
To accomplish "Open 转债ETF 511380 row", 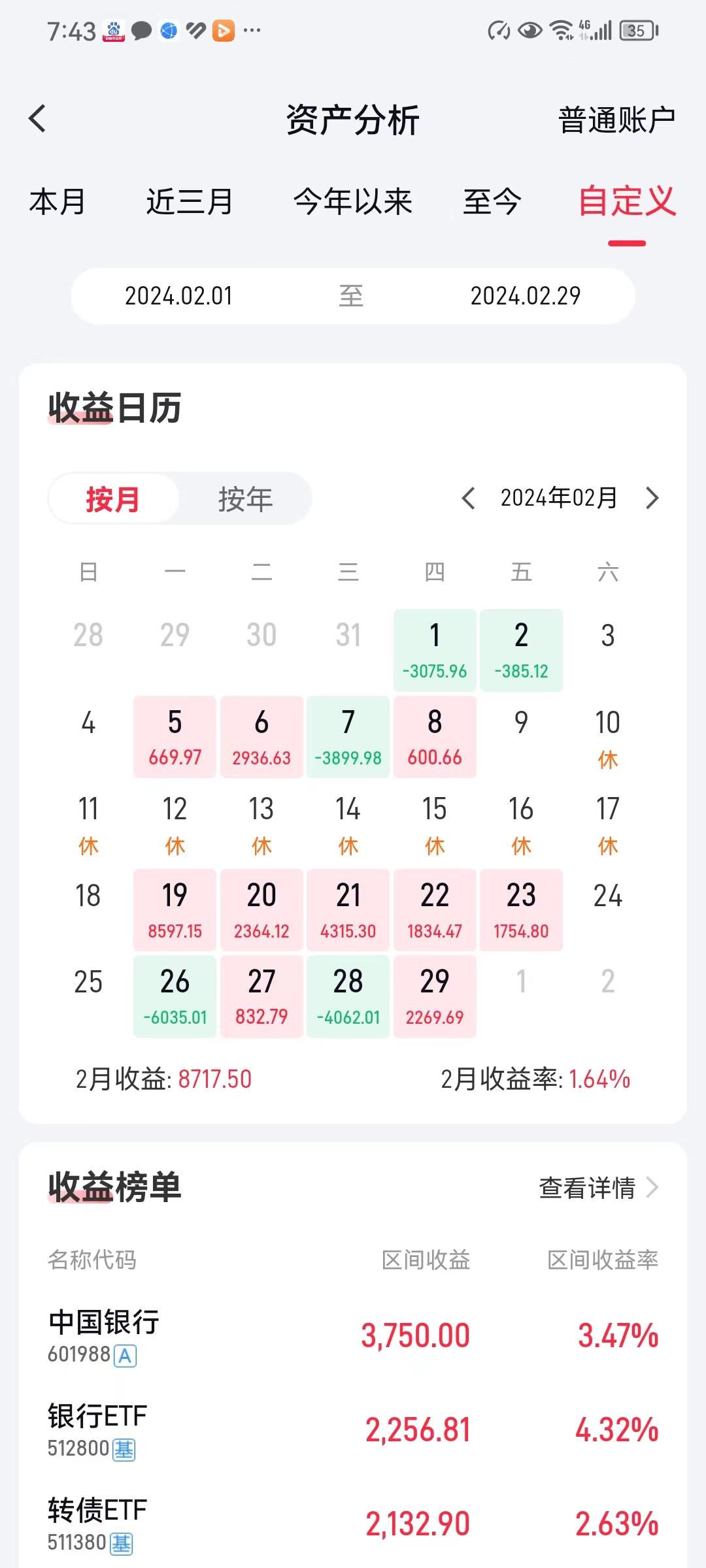I will coord(353,1524).
